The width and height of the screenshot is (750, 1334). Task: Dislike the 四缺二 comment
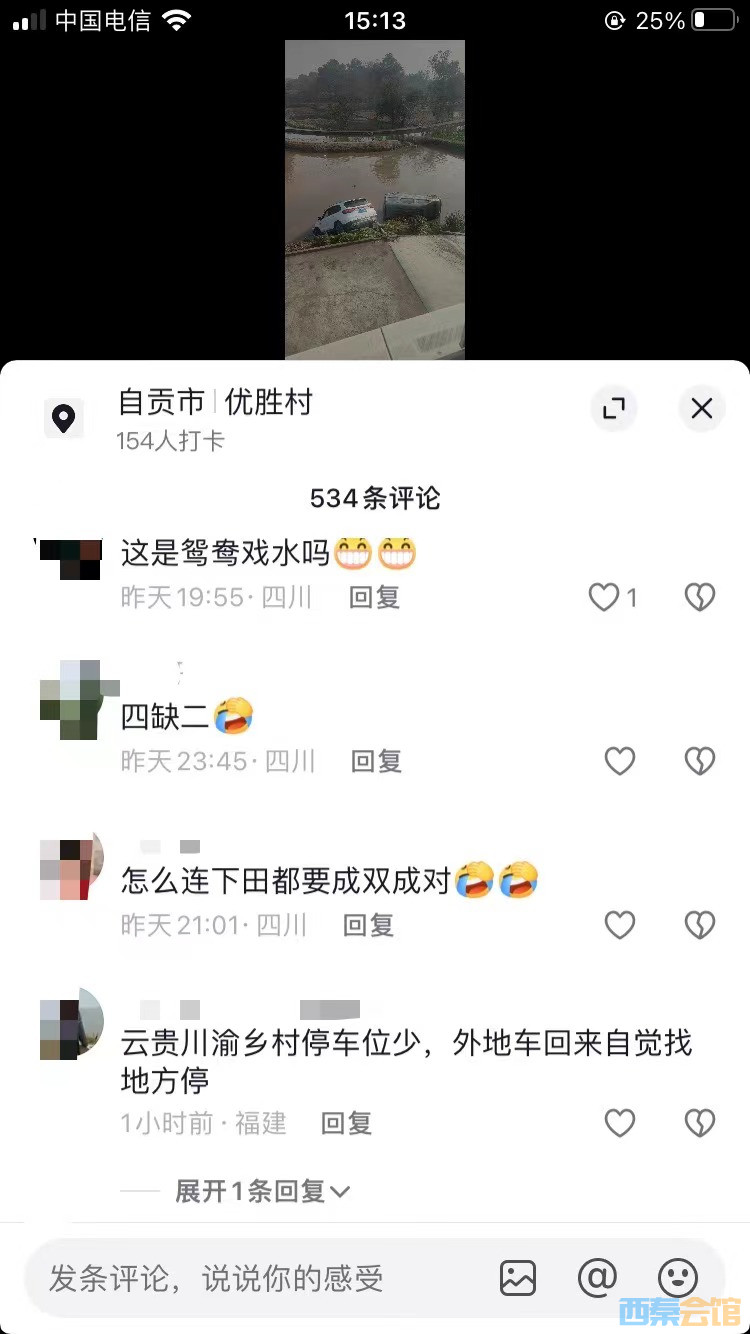(x=699, y=762)
